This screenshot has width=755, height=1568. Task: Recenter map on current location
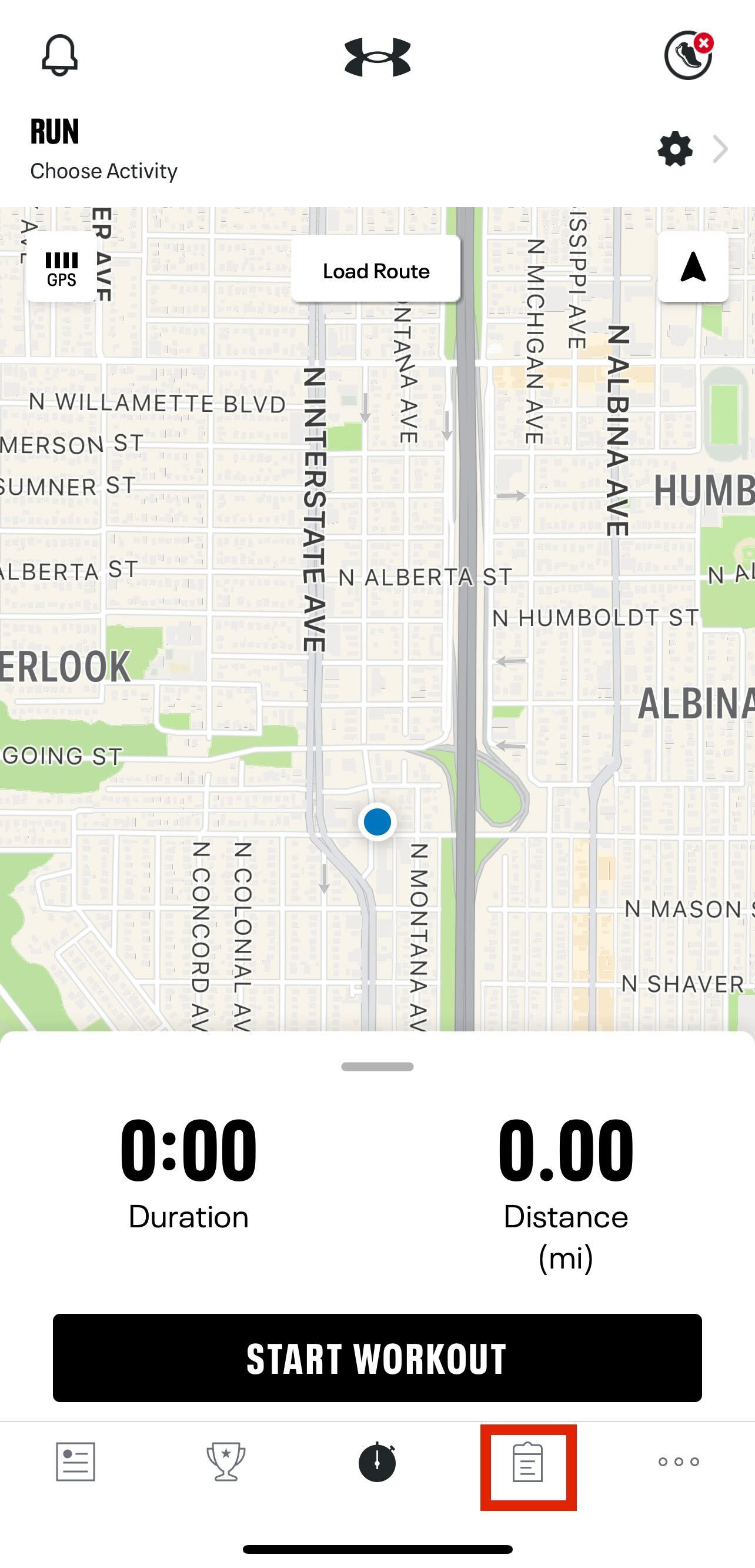click(x=693, y=267)
